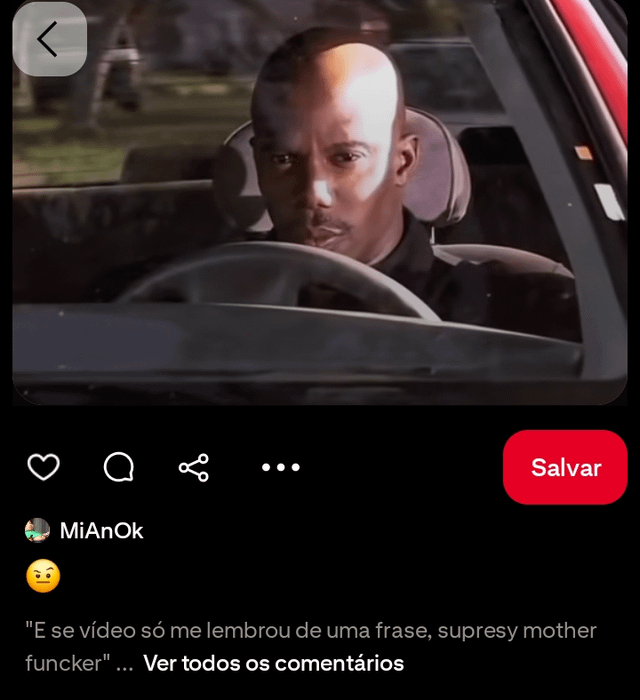
Task: Select Ver todos os comentários
Action: point(273,663)
